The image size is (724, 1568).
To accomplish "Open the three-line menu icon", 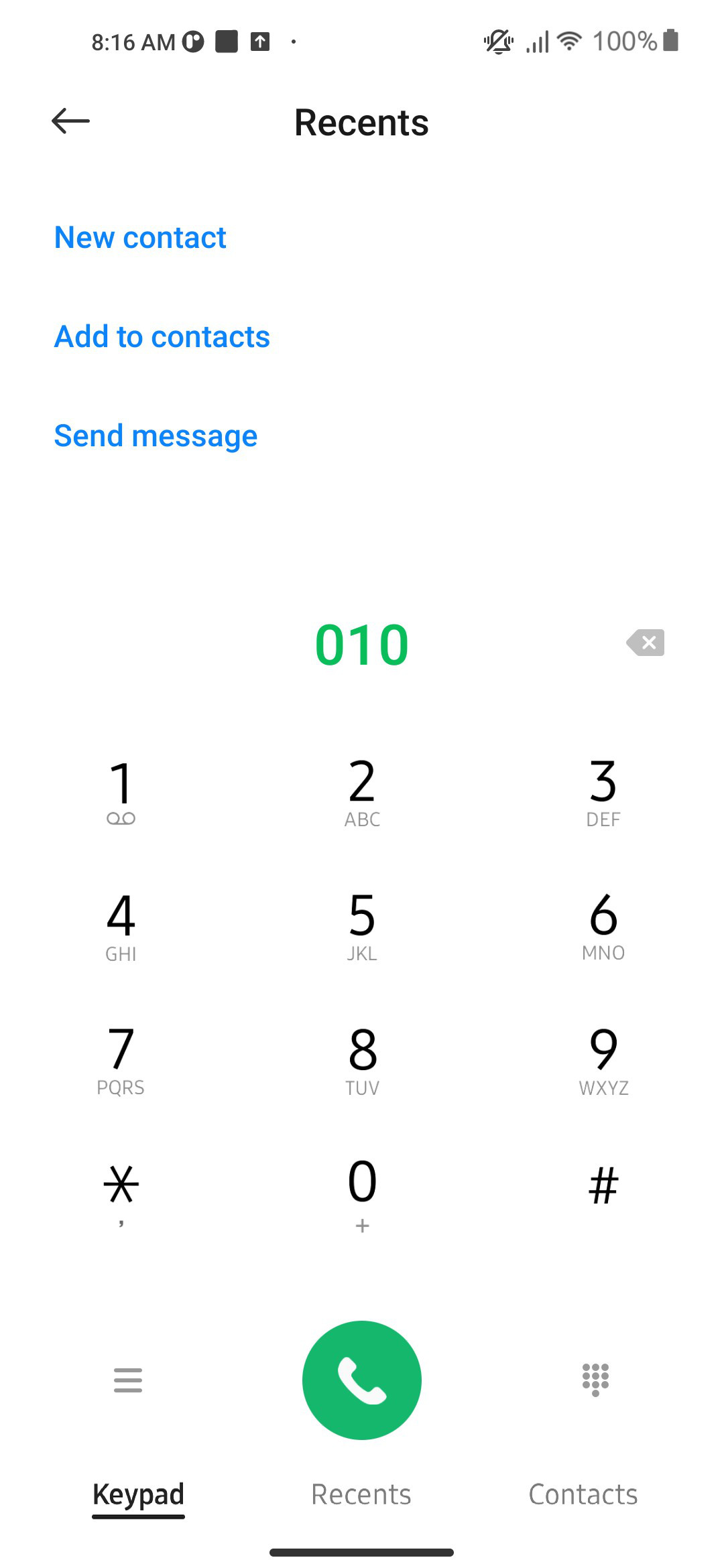I will (x=128, y=1380).
